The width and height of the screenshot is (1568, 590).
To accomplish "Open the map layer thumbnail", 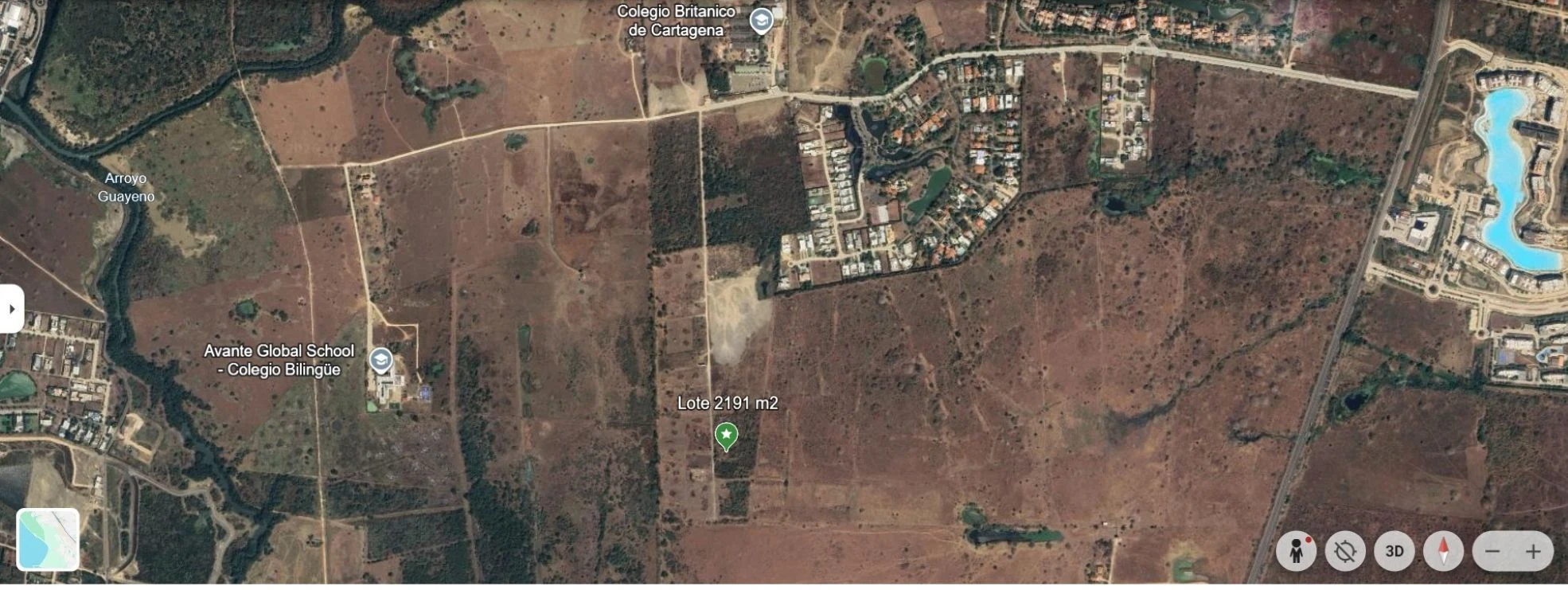I will coord(48,540).
